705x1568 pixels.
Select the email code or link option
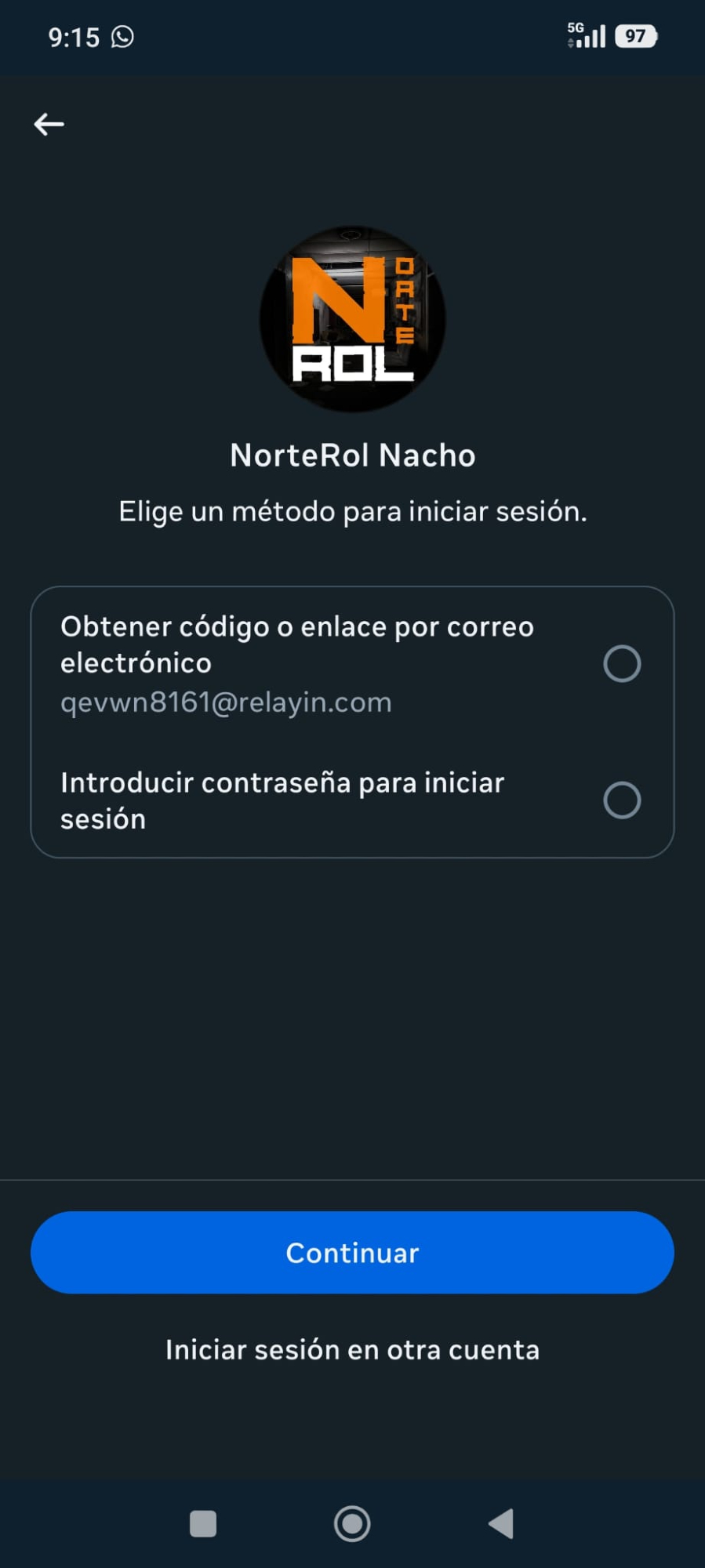point(621,664)
